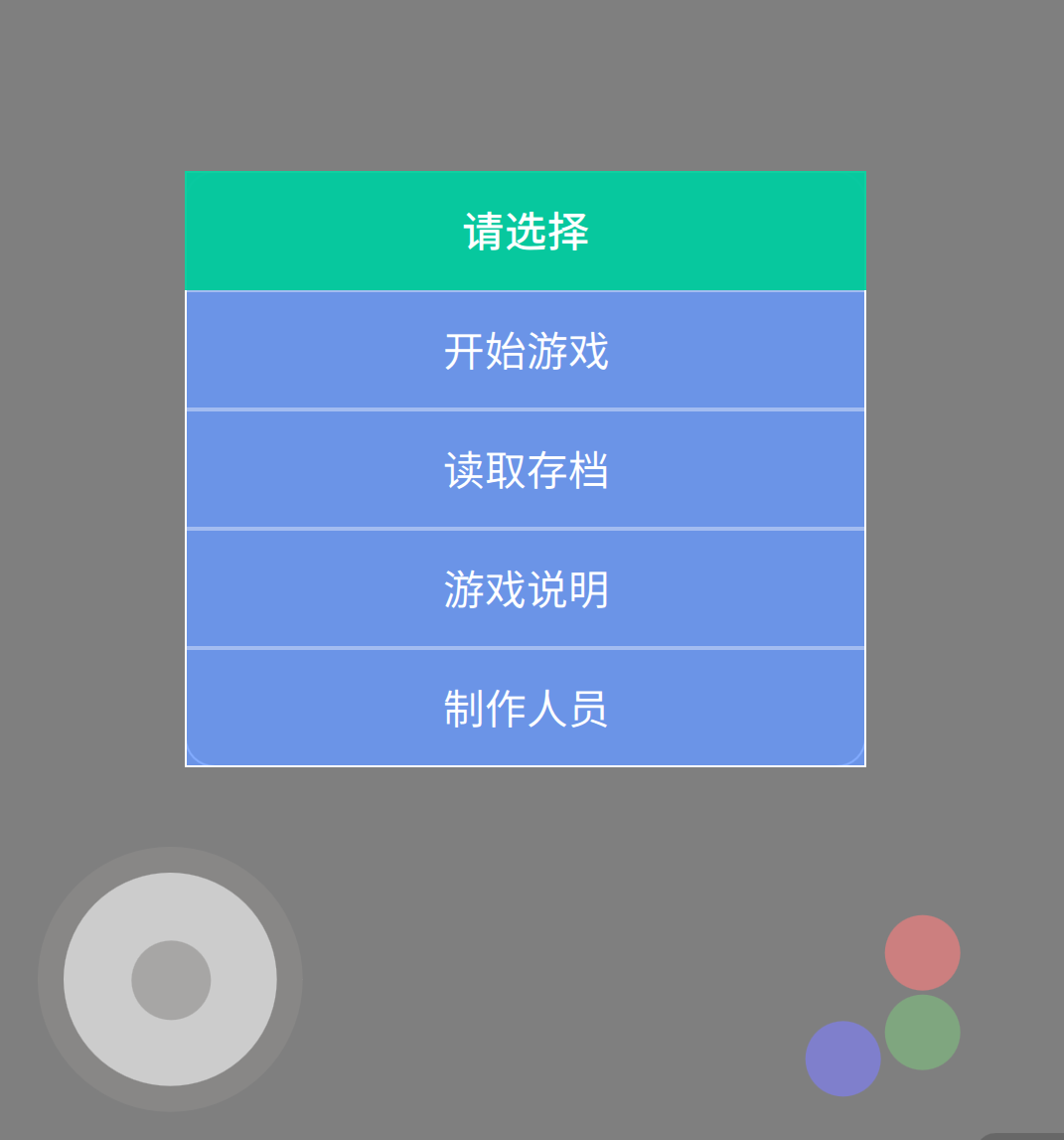The height and width of the screenshot is (1140, 1064).
Task: Click the green 请选择 header bar
Action: 525,229
